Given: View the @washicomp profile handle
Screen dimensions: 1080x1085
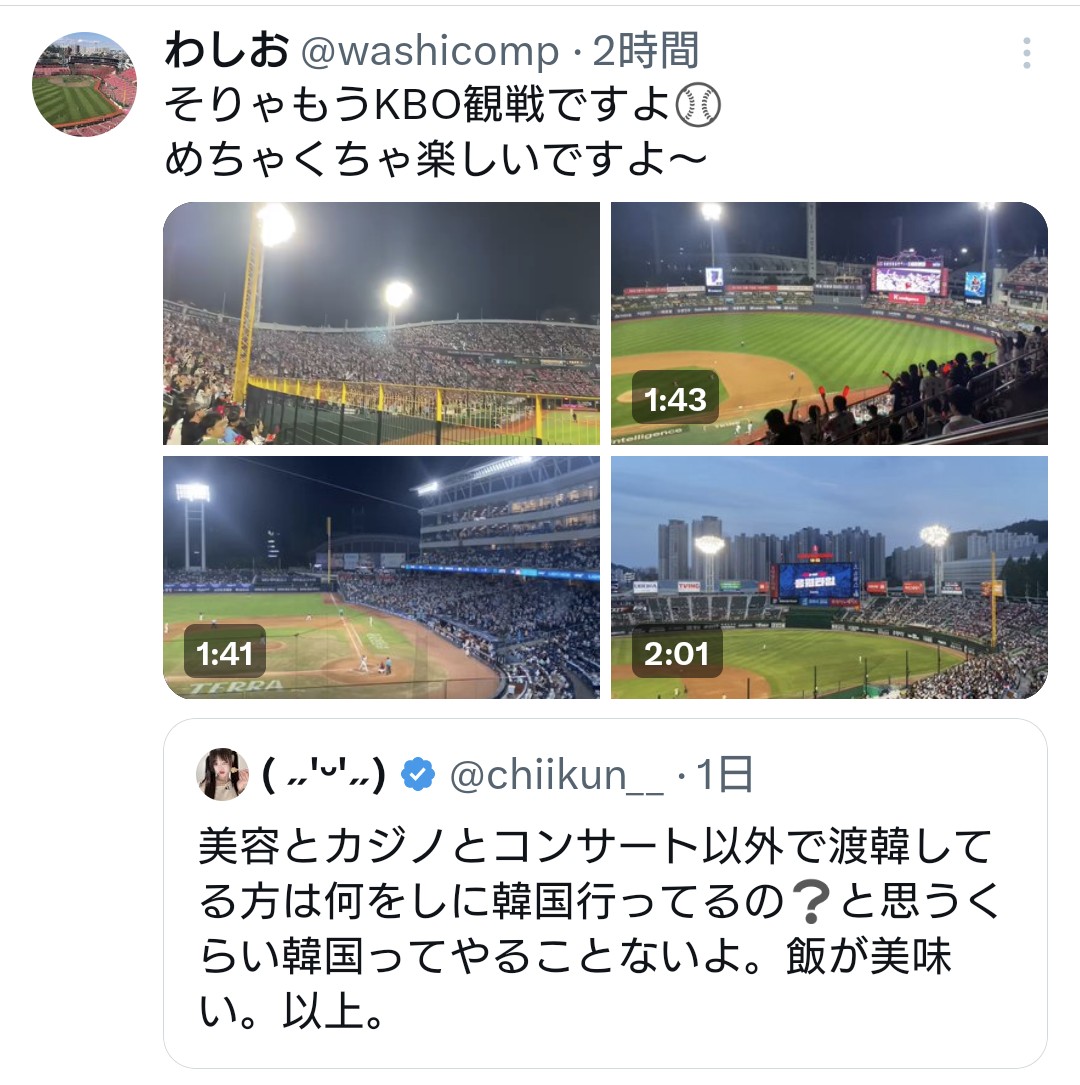Looking at the screenshot, I should click(x=429, y=51).
